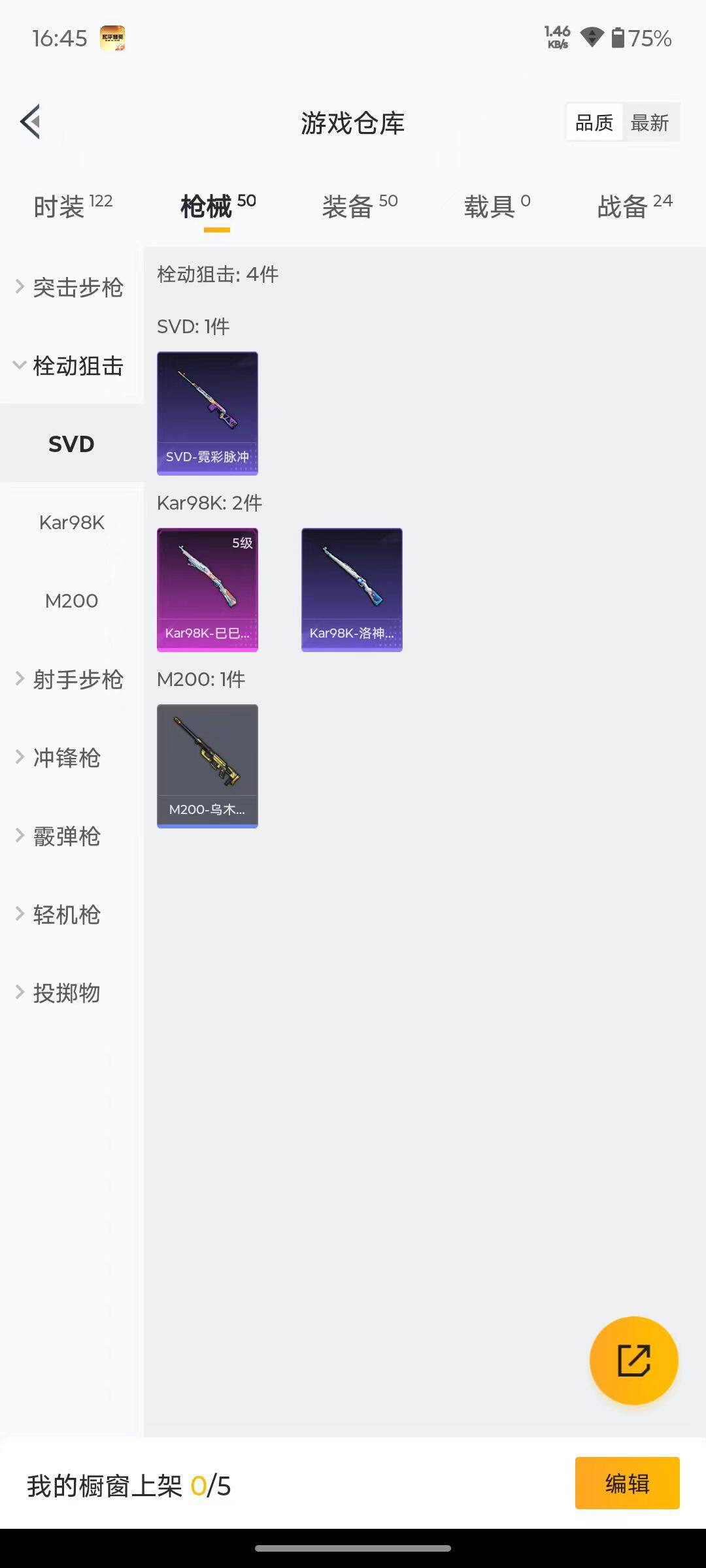Switch sorting to 最新
This screenshot has height=1568, width=706.
point(651,122)
